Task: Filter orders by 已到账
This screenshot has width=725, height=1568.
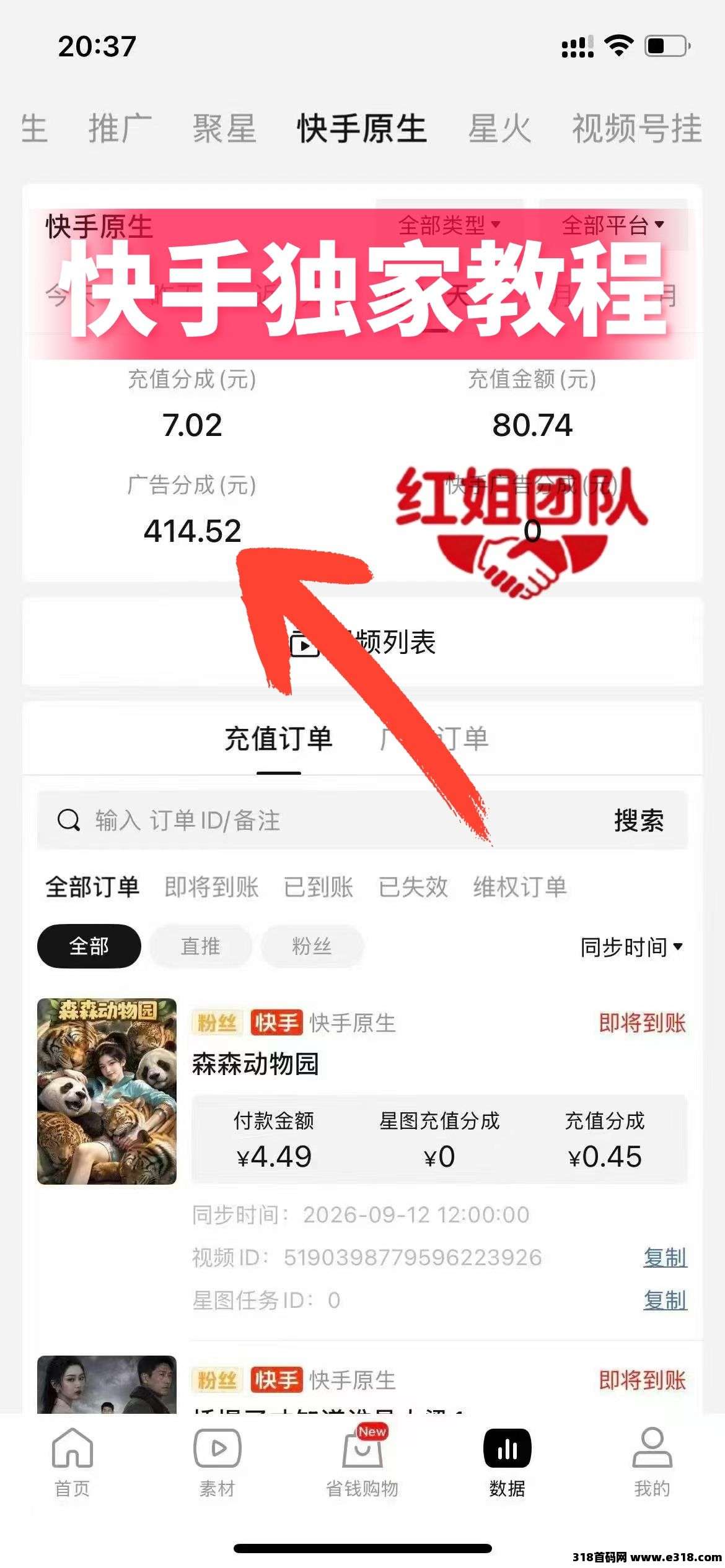Action: pos(319,887)
